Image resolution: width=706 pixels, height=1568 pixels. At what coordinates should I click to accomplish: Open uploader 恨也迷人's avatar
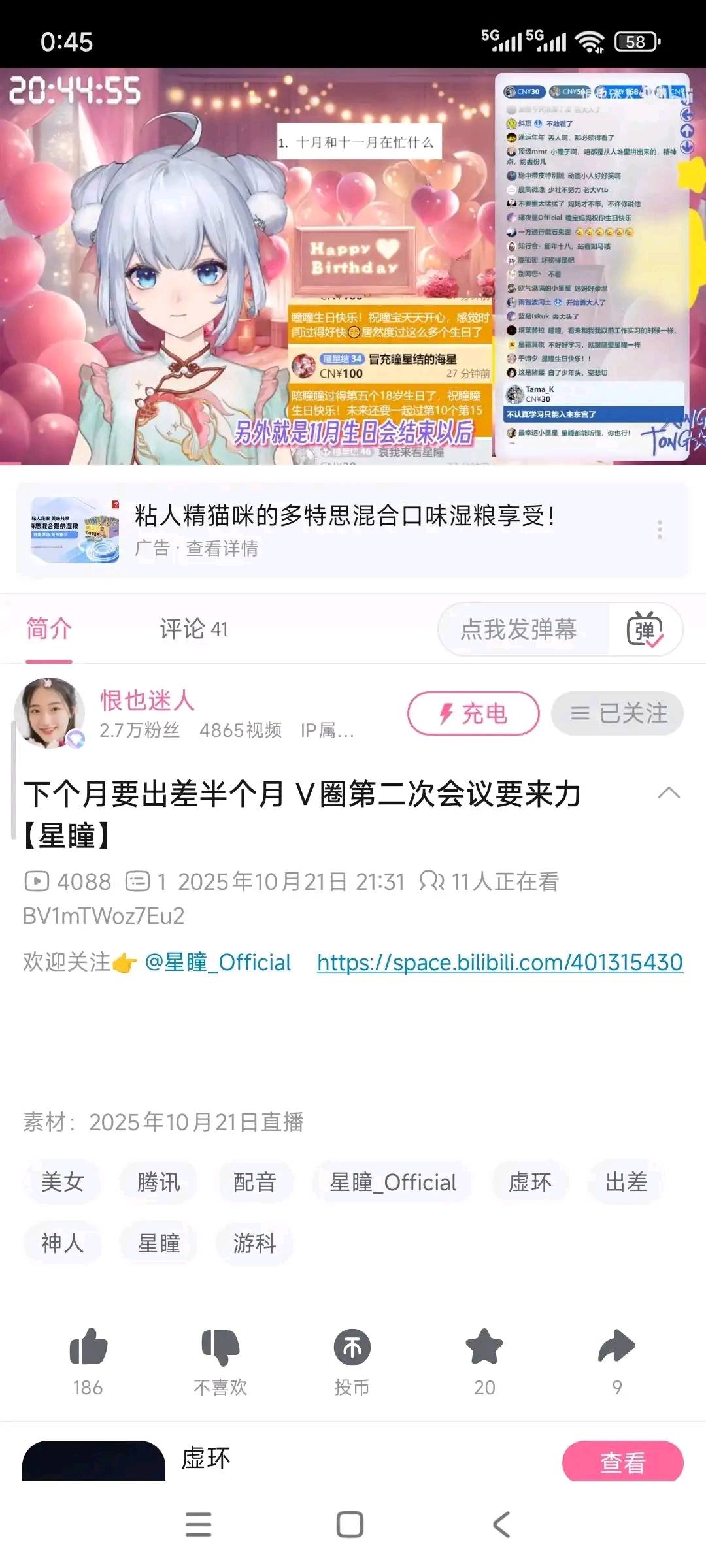pyautogui.click(x=50, y=712)
